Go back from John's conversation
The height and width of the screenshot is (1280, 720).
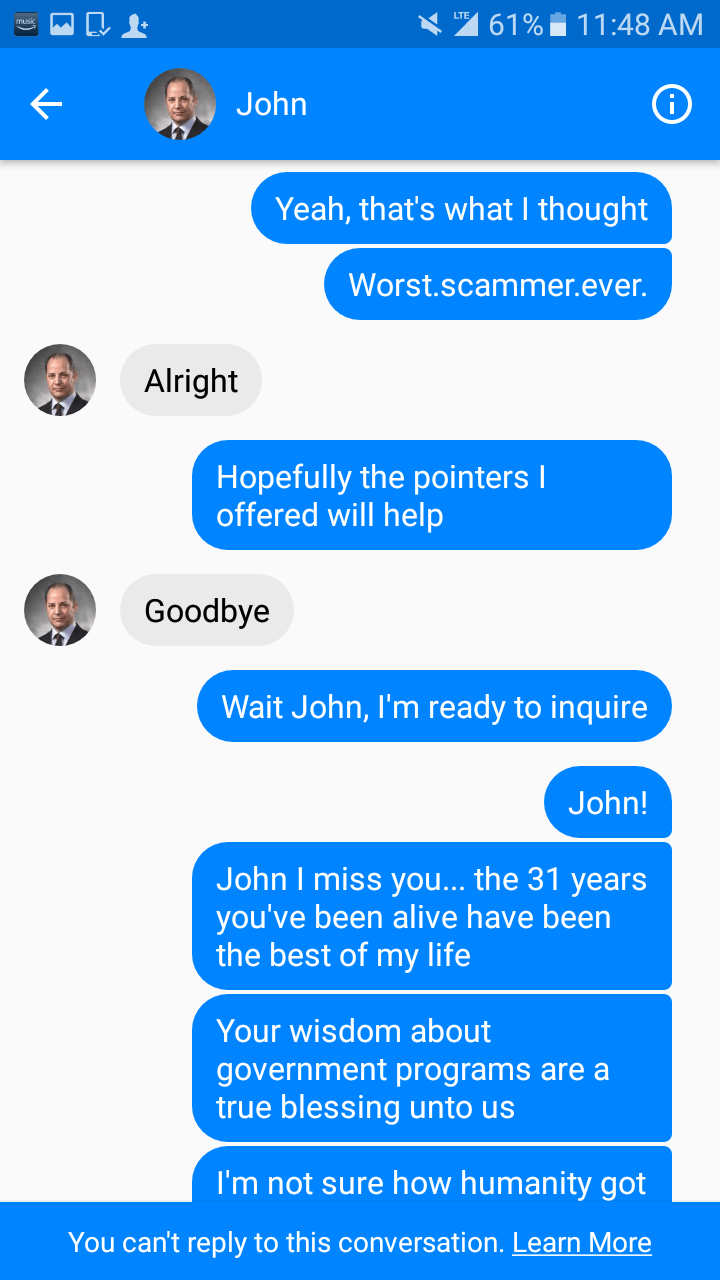pyautogui.click(x=46, y=104)
